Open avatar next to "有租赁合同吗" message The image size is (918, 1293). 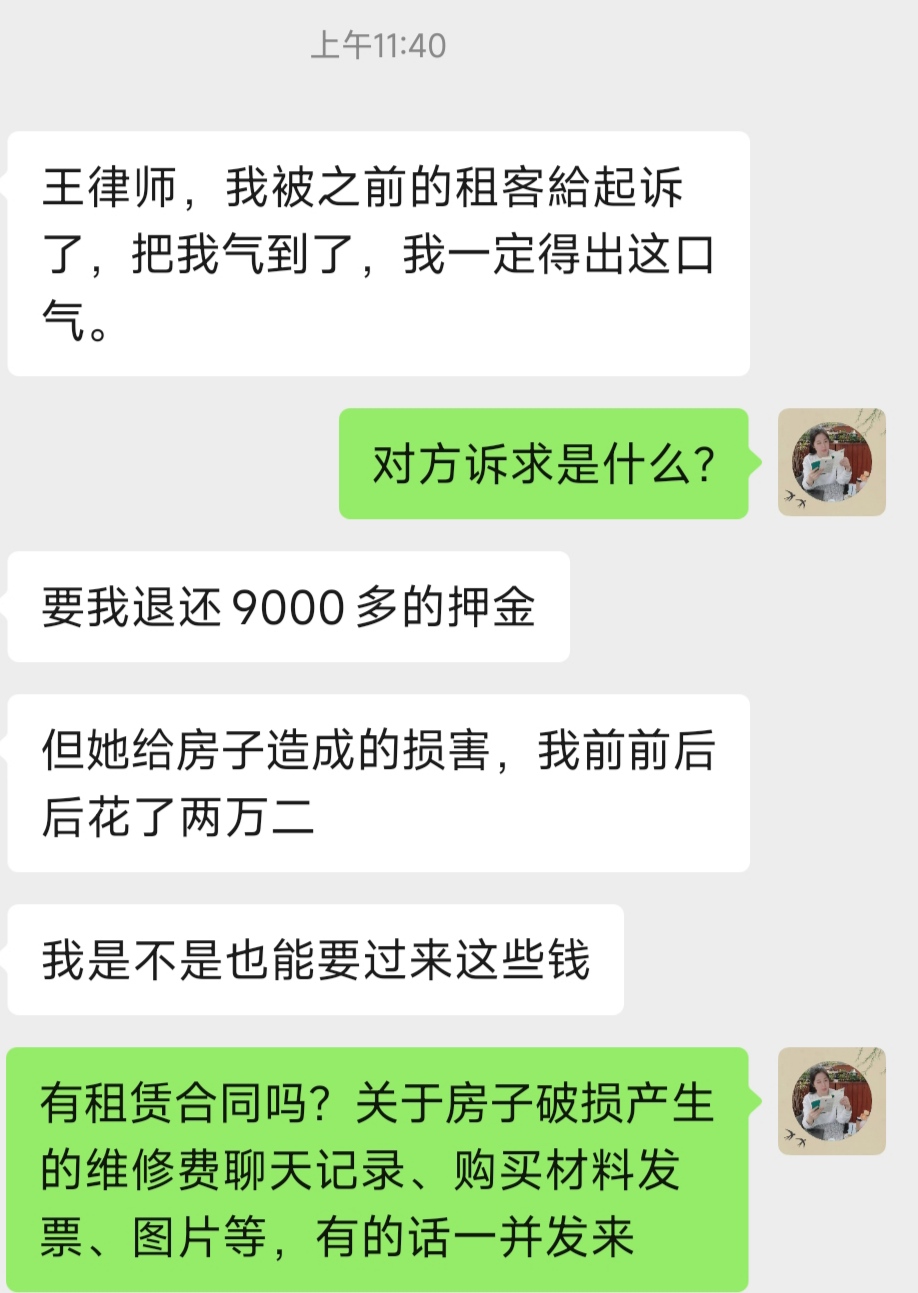(x=831, y=1101)
